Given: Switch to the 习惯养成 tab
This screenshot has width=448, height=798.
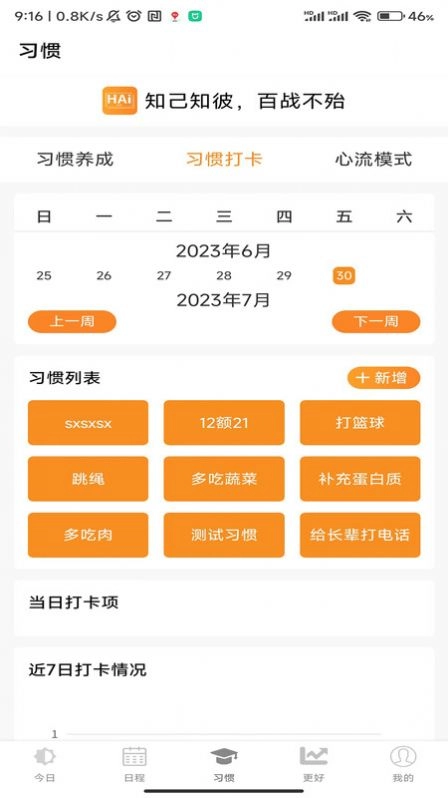Looking at the screenshot, I should pyautogui.click(x=75, y=159).
